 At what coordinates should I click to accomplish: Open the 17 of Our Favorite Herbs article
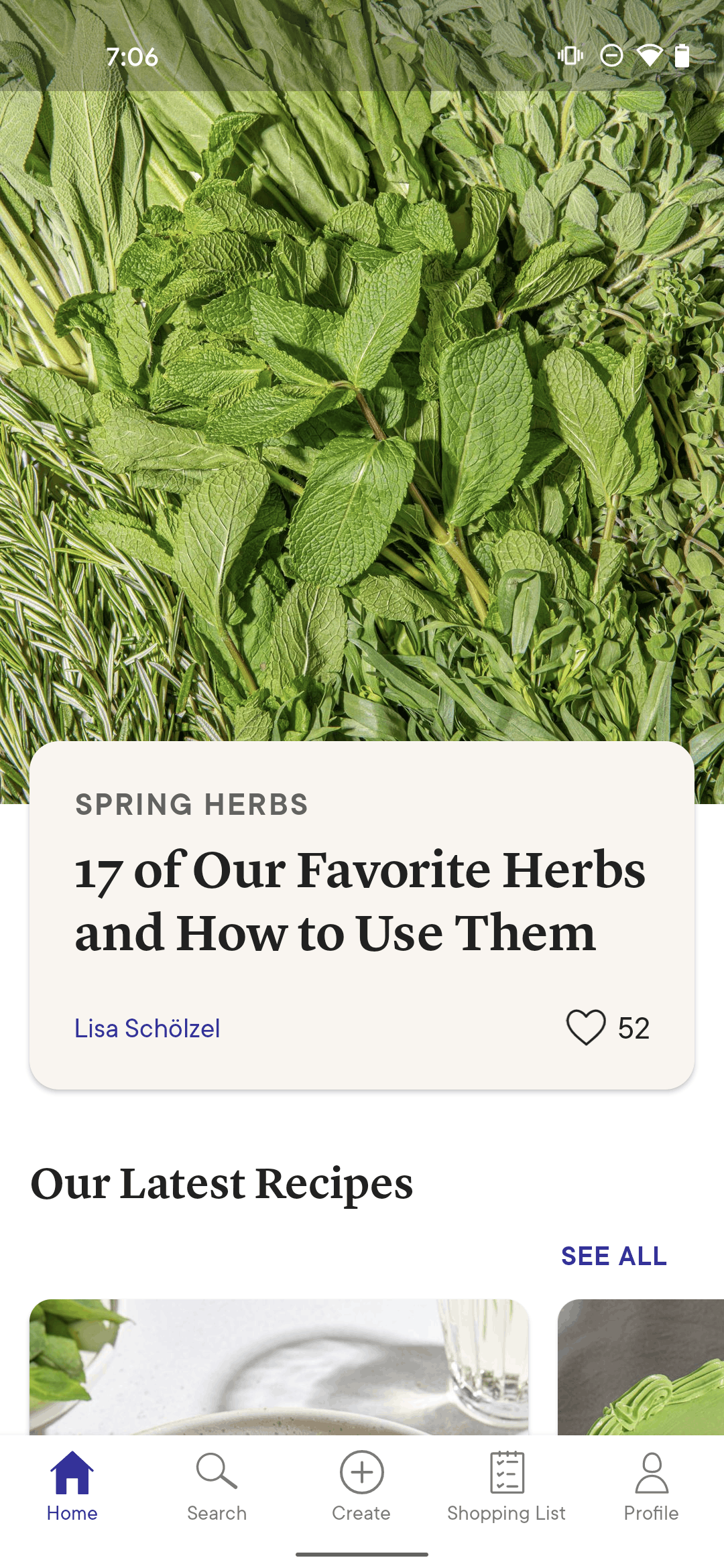coord(360,900)
